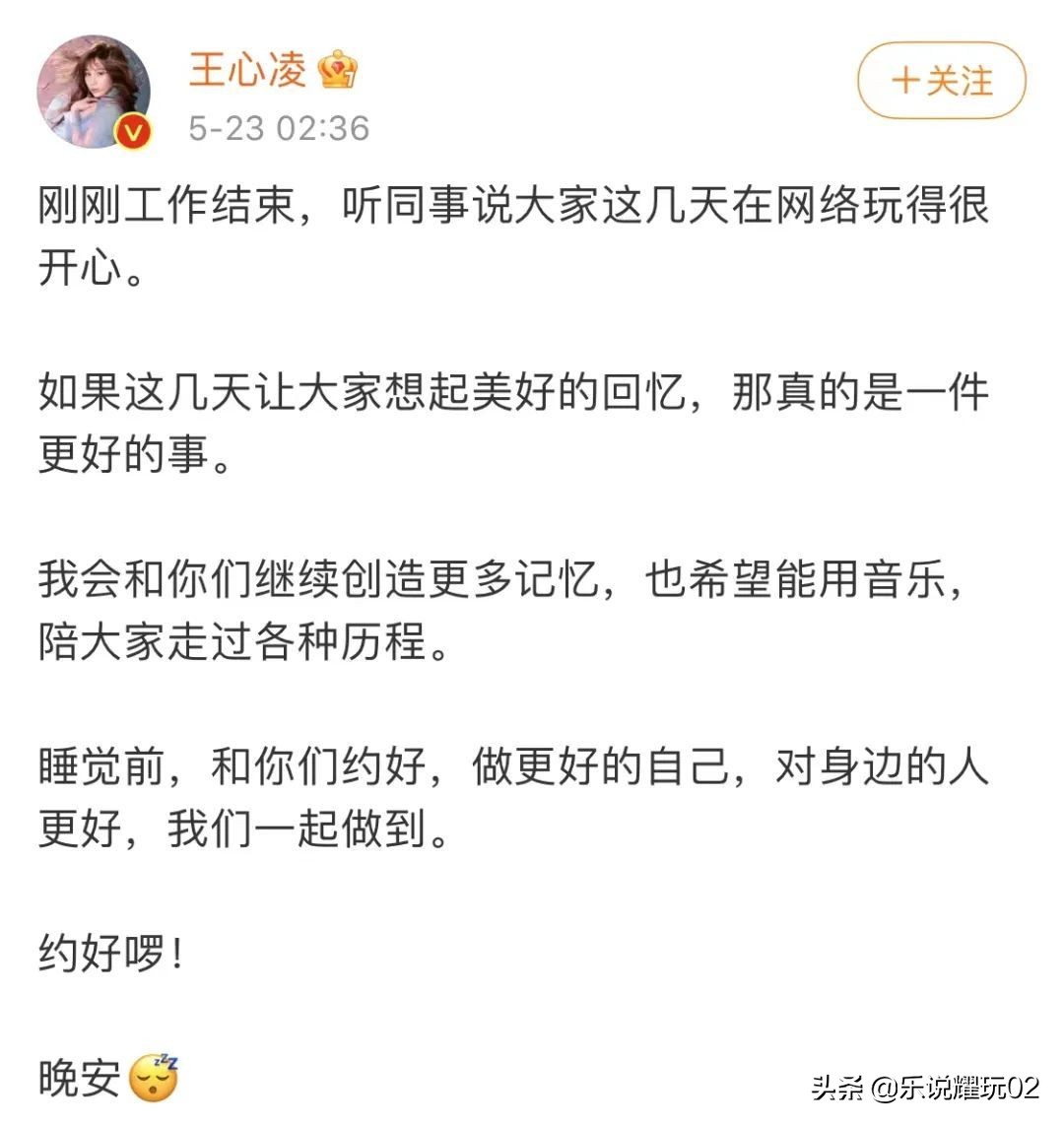Click the ZZZ symbols above the sleeping emoji
This screenshot has height=1126, width=1064.
tap(166, 1062)
